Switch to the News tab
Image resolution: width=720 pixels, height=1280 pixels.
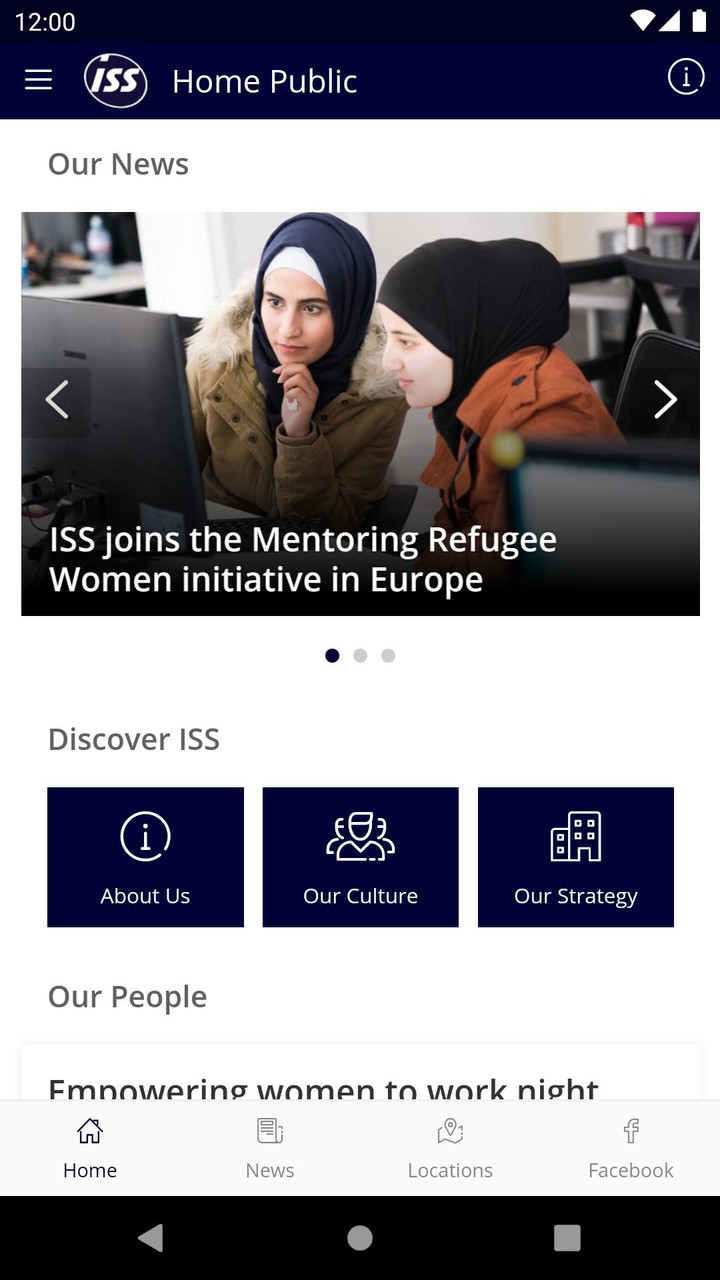pos(270,1148)
